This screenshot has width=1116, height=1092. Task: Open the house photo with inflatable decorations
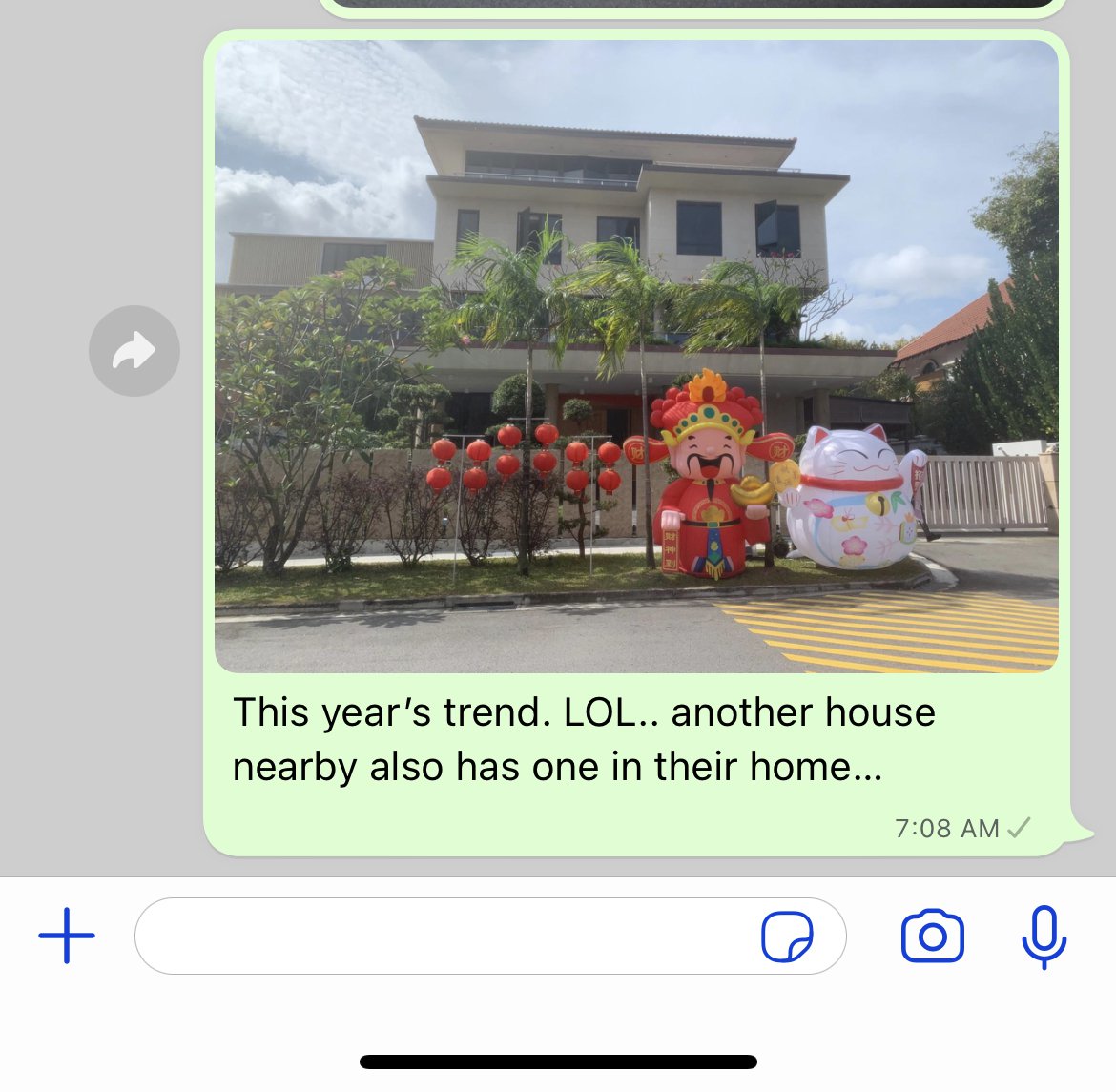[636, 356]
